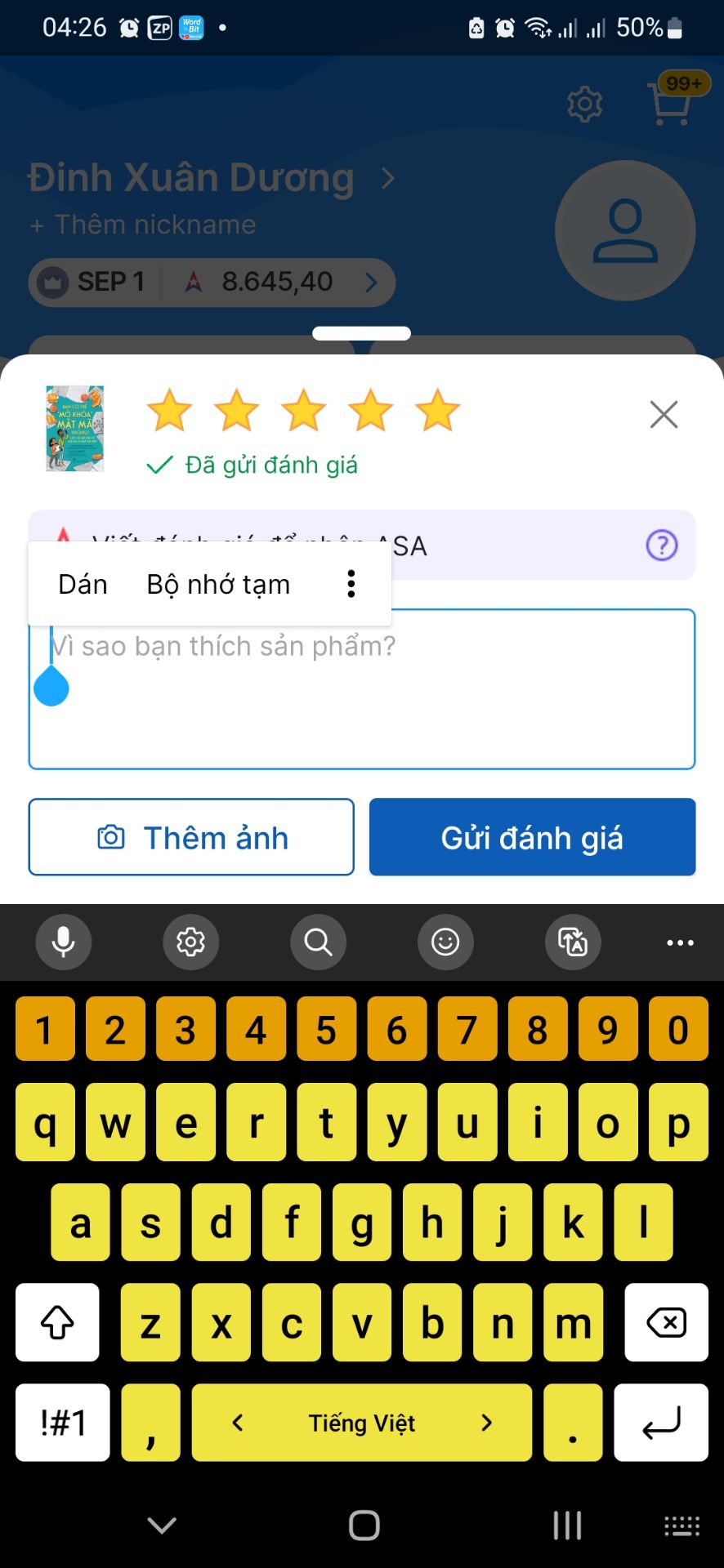Image resolution: width=724 pixels, height=1568 pixels.
Task: Click the camera icon in Thêm ảnh
Action: pyautogui.click(x=113, y=837)
